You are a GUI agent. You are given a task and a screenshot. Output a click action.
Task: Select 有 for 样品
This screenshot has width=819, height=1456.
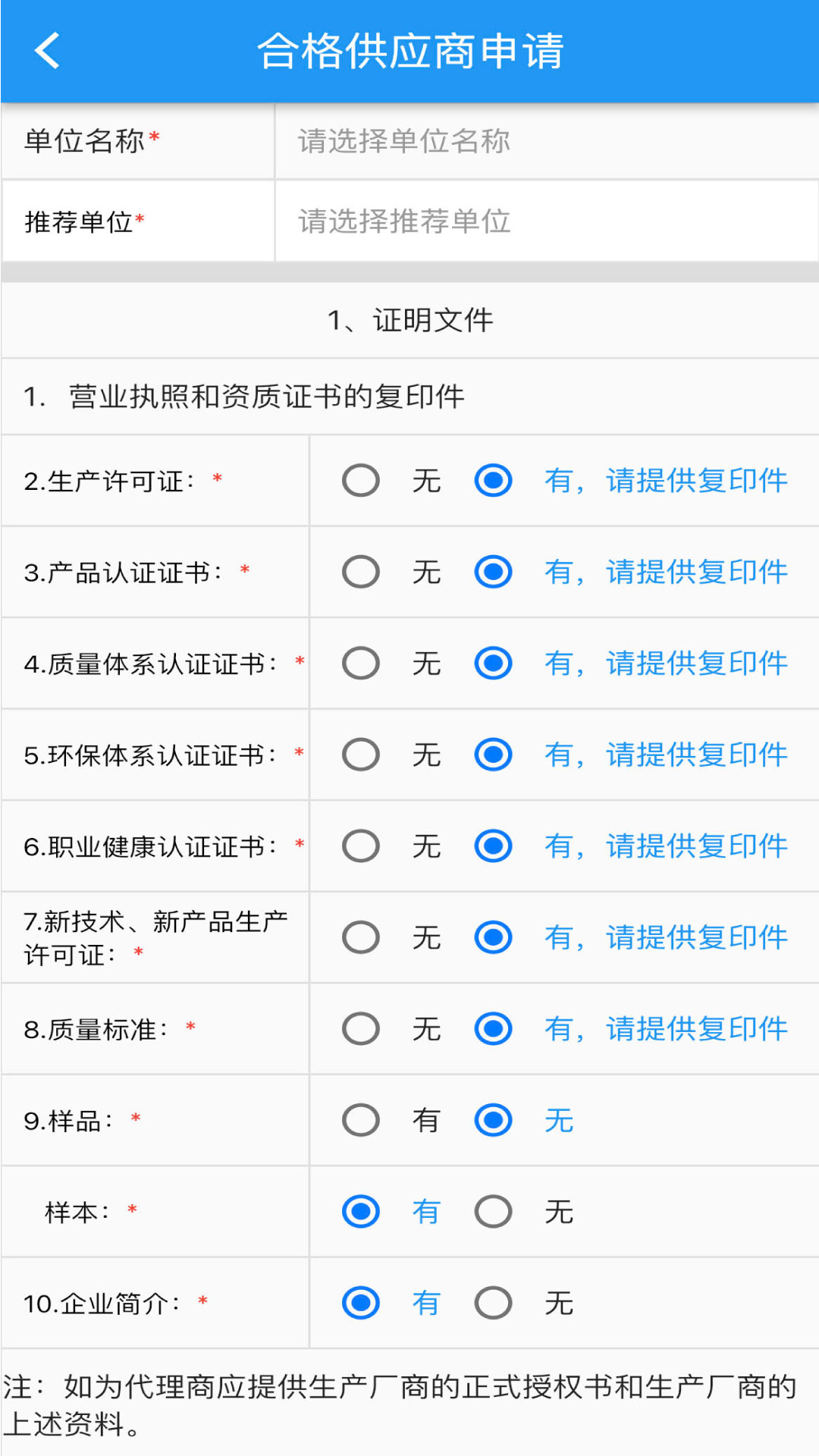pos(360,1119)
